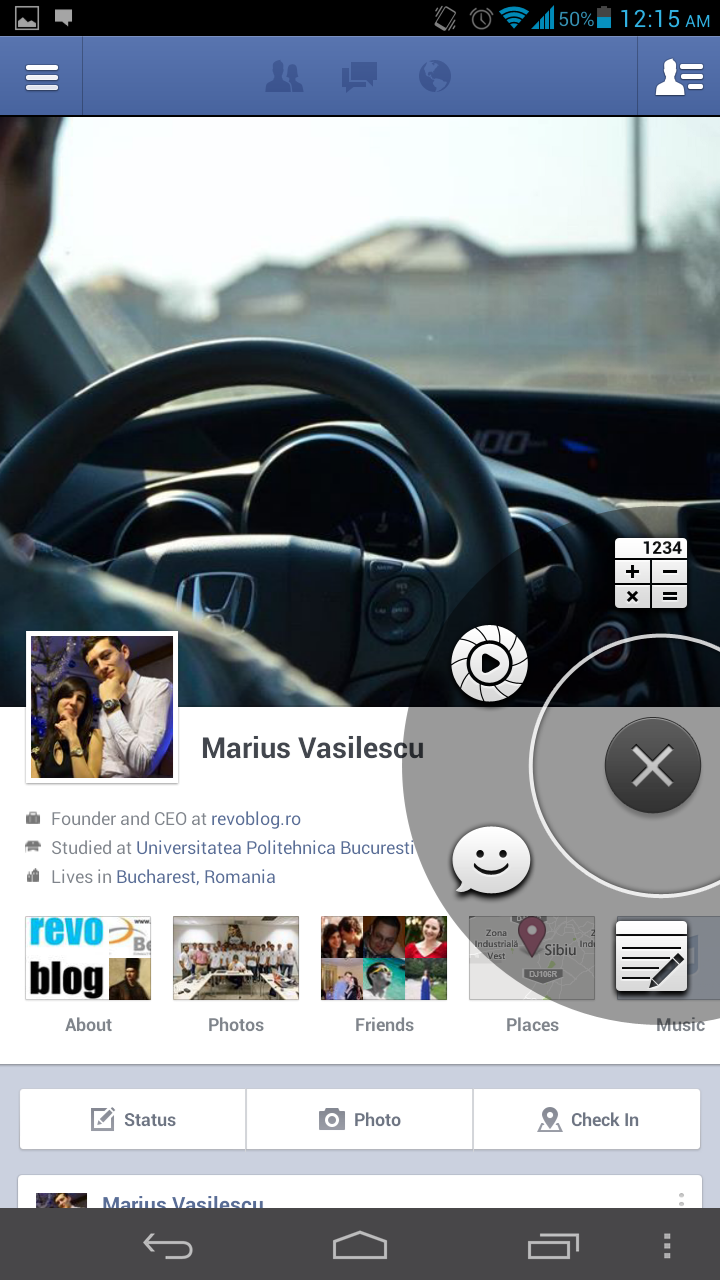This screenshot has width=720, height=1280.
Task: Open friend requests icon
Action: [284, 77]
